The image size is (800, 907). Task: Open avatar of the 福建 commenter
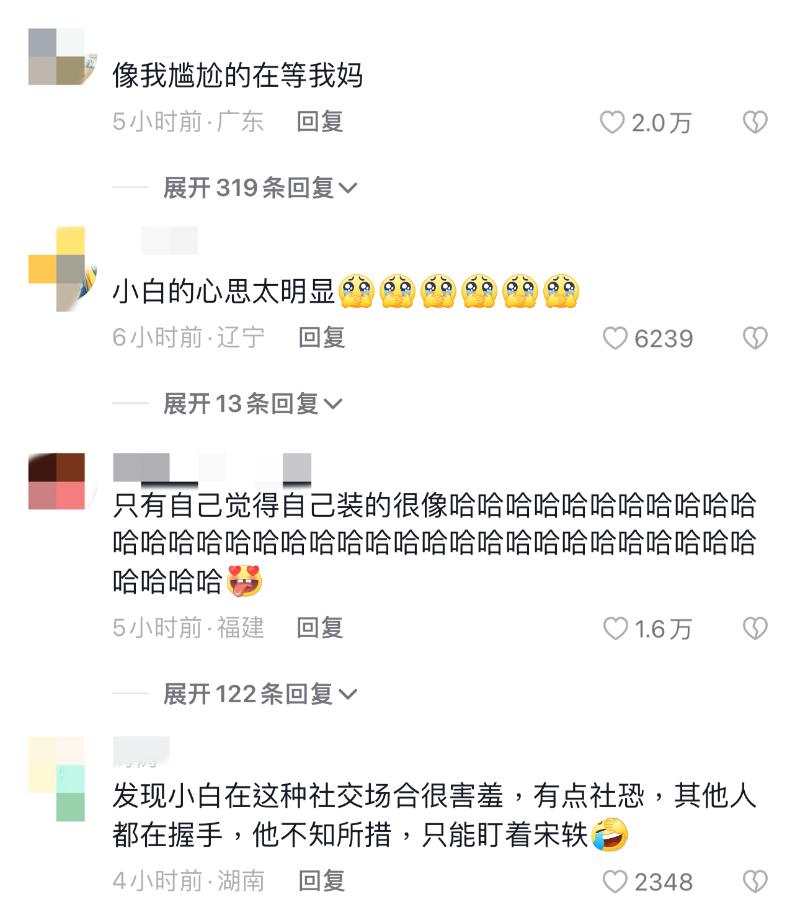pyautogui.click(x=56, y=481)
